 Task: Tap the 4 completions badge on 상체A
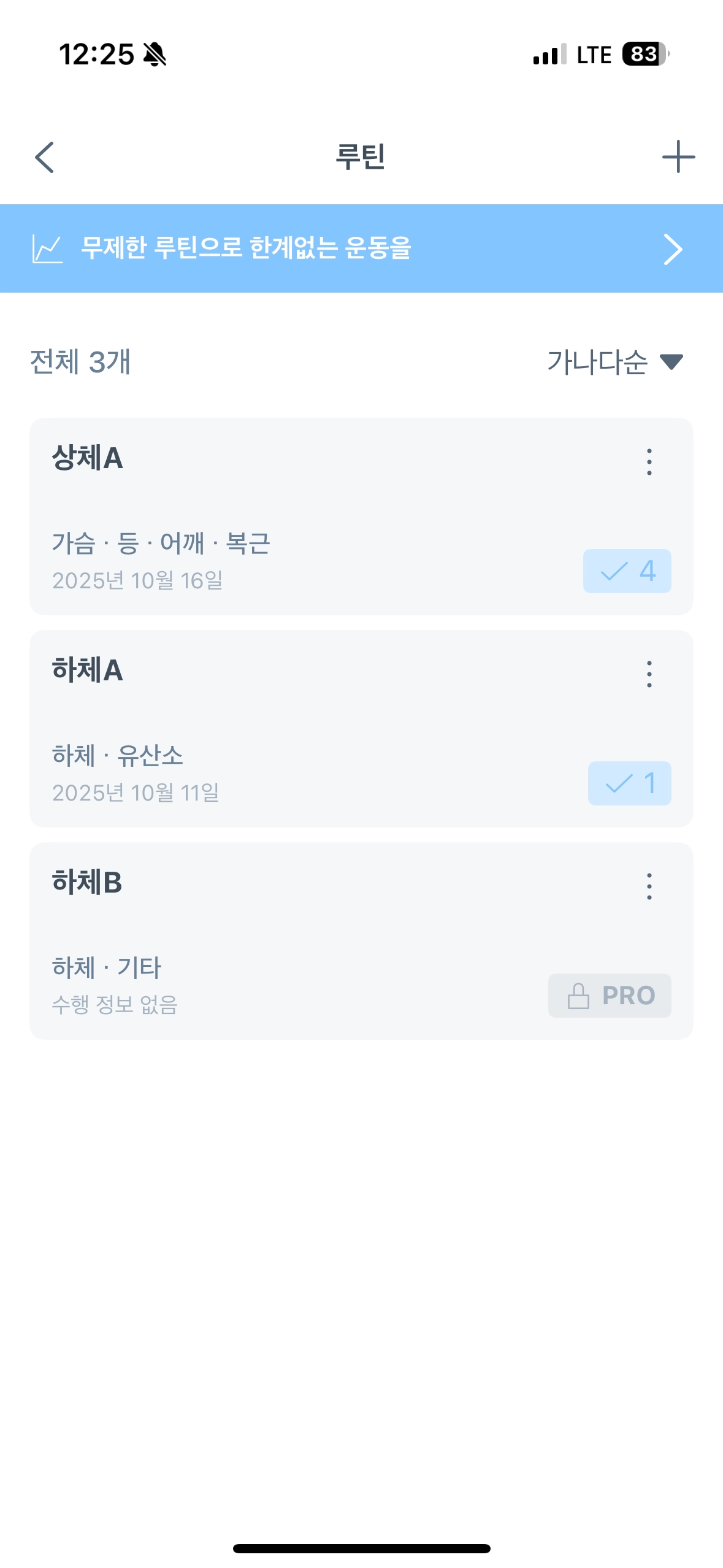coord(627,571)
